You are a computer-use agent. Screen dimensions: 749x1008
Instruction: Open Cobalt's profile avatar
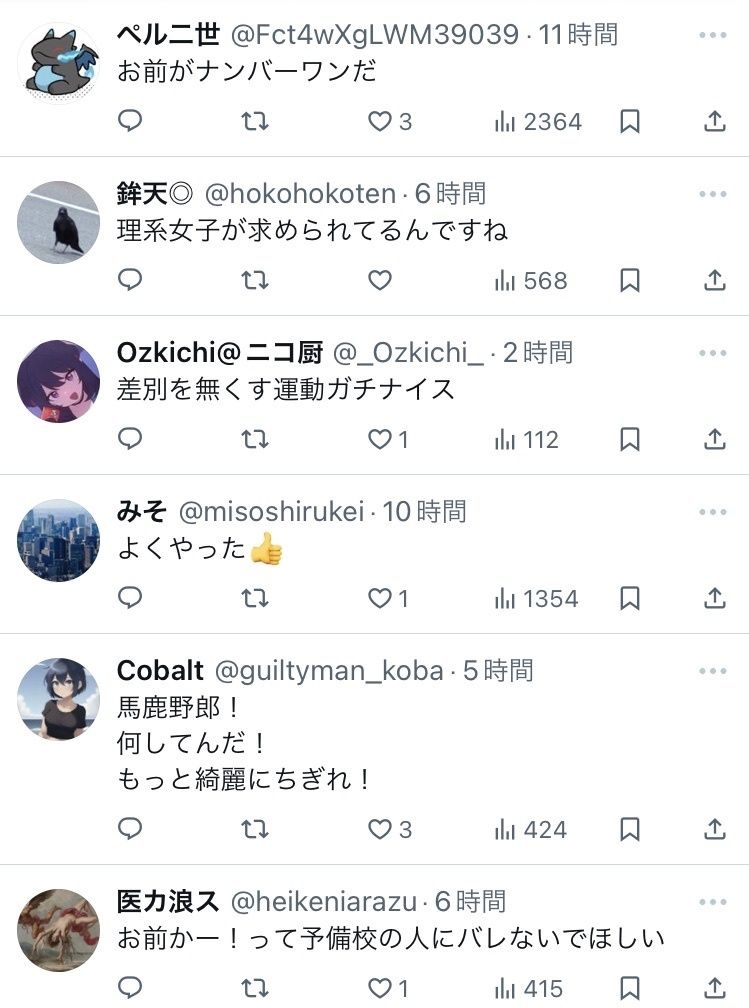coord(58,699)
